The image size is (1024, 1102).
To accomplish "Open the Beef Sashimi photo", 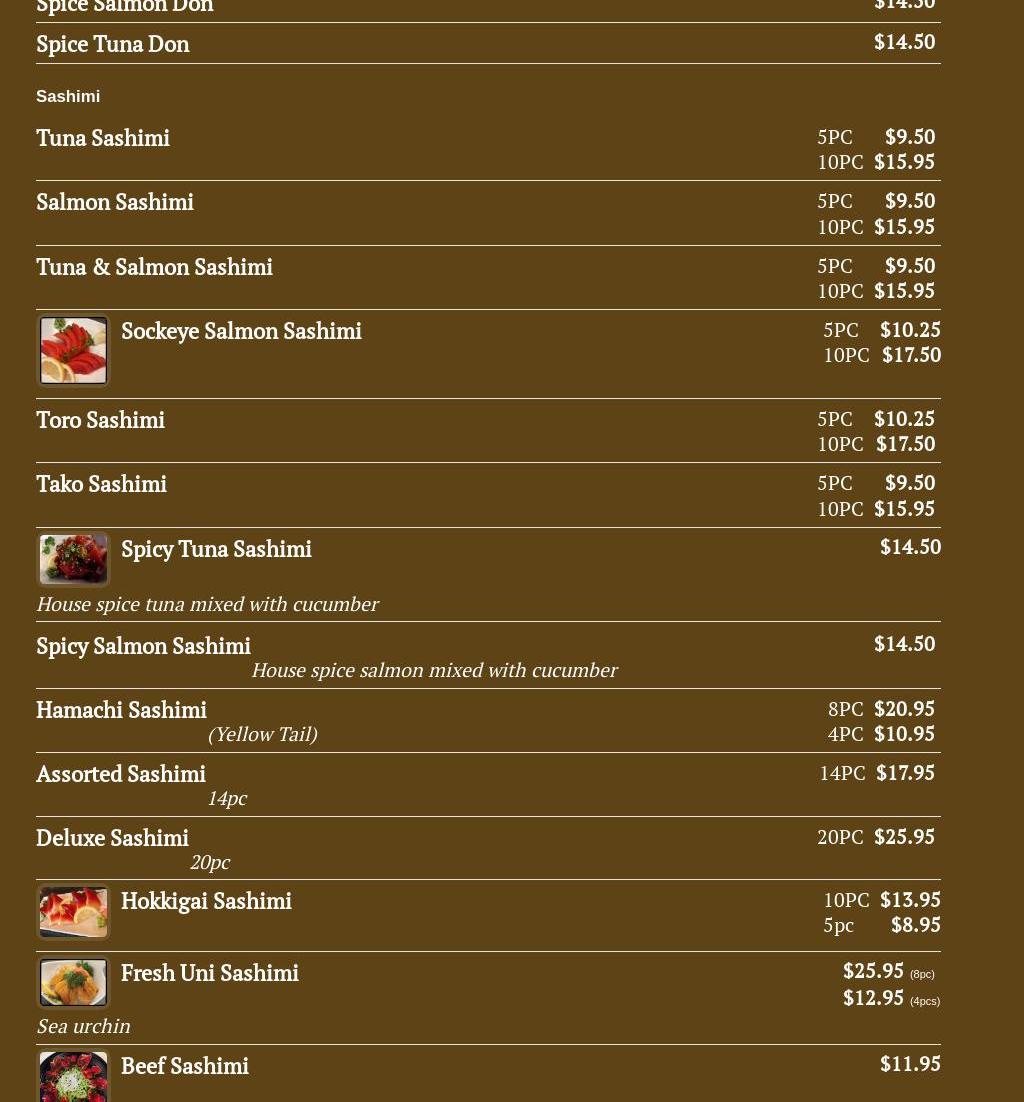I will pyautogui.click(x=73, y=1078).
